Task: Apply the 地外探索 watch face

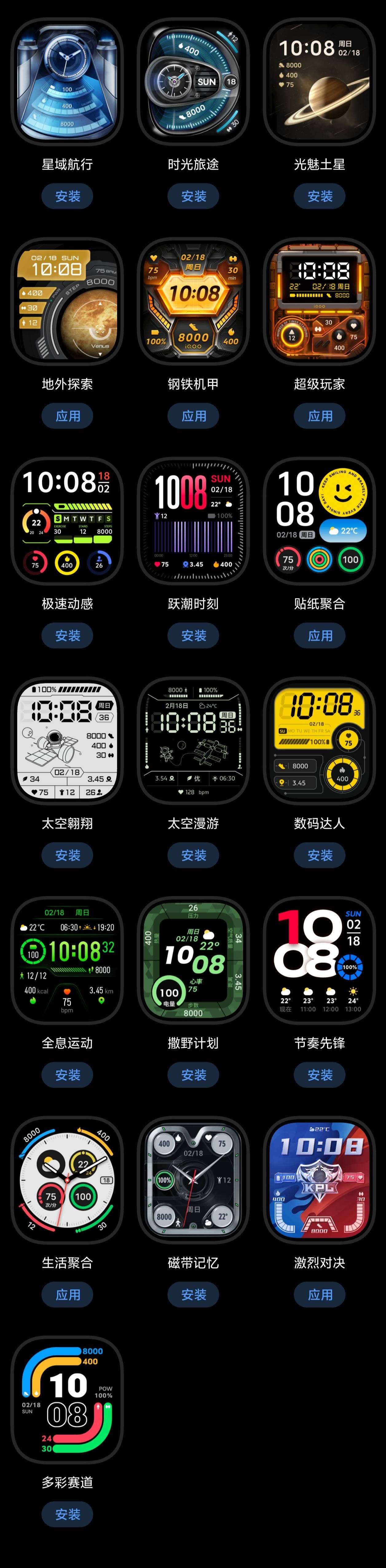Action: point(68,416)
